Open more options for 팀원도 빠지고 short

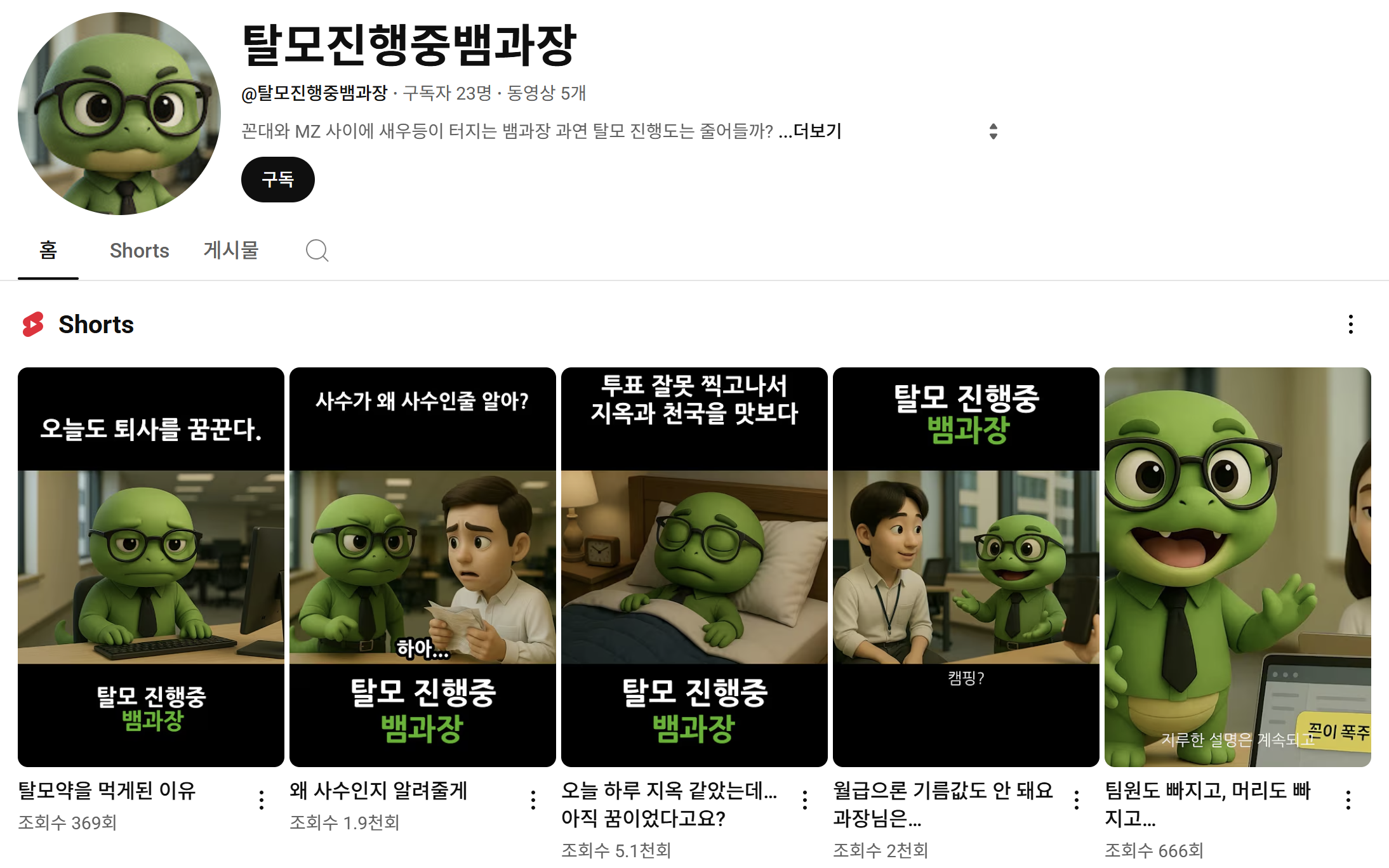pyautogui.click(x=1348, y=800)
